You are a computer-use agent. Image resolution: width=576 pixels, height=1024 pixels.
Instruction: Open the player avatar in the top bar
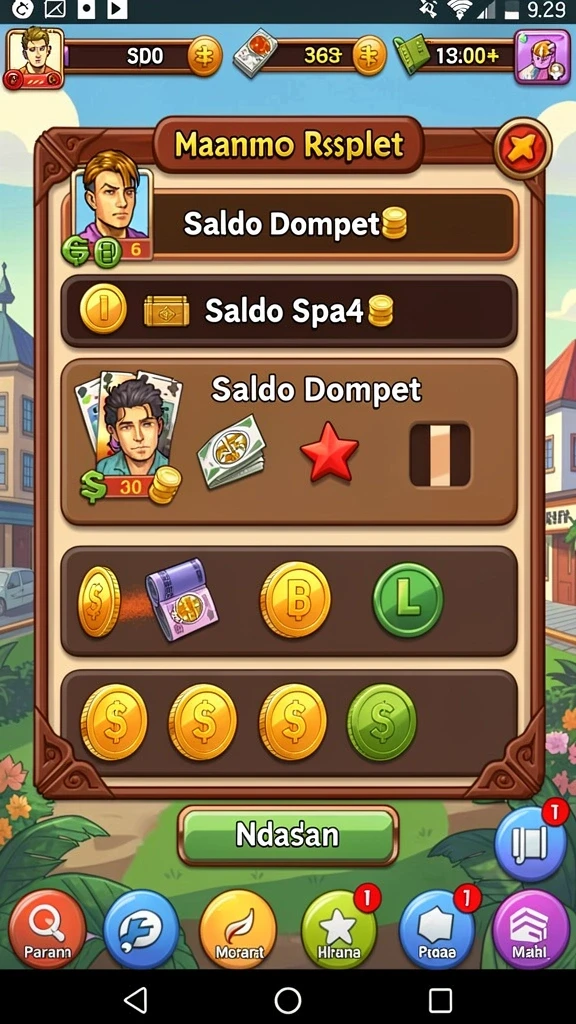tap(34, 57)
